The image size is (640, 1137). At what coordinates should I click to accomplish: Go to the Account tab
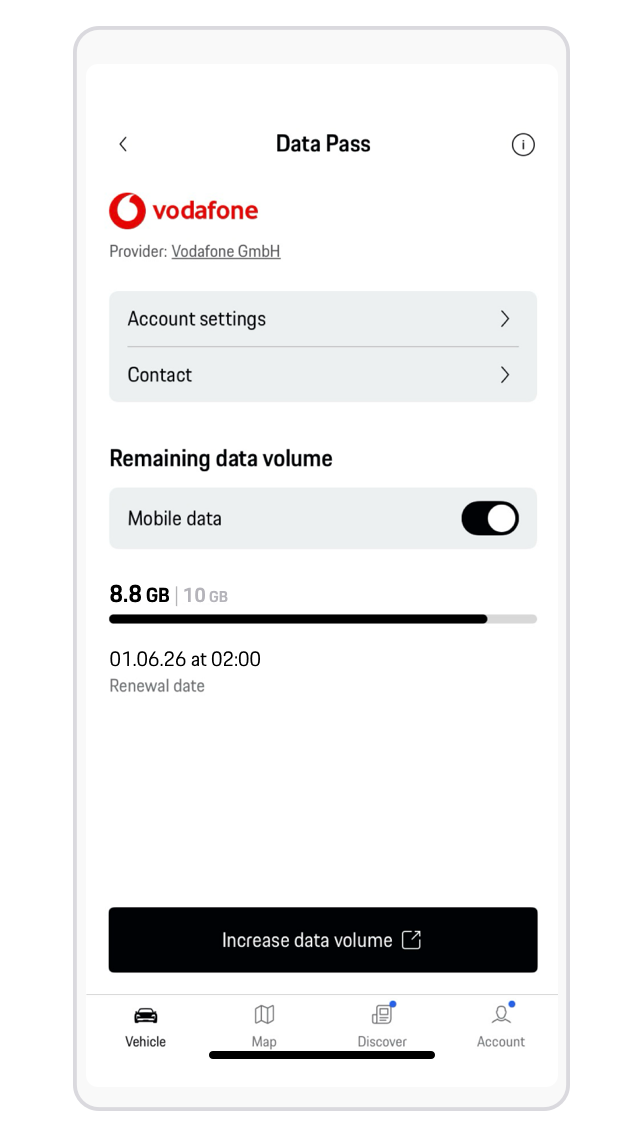(x=501, y=1026)
